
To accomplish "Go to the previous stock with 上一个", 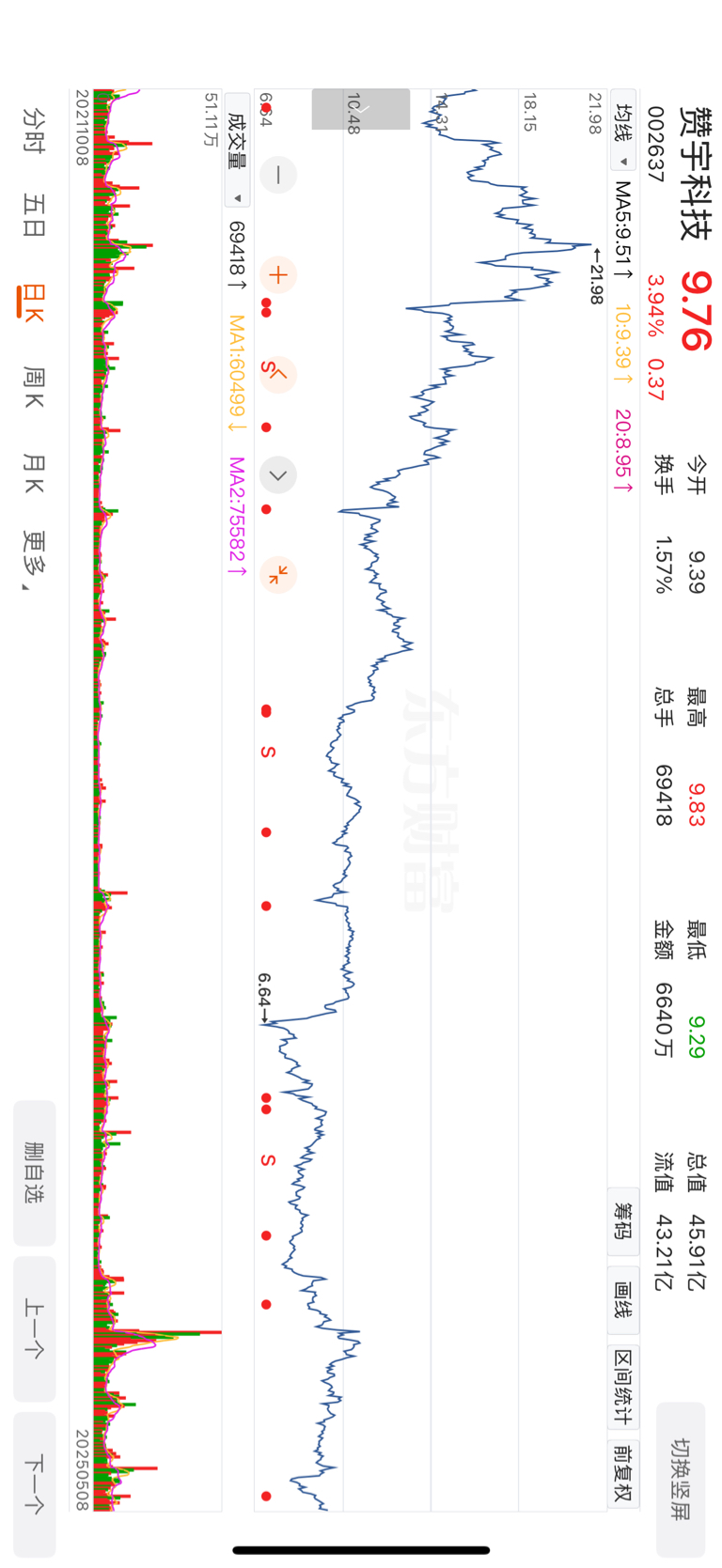I will click(35, 1328).
